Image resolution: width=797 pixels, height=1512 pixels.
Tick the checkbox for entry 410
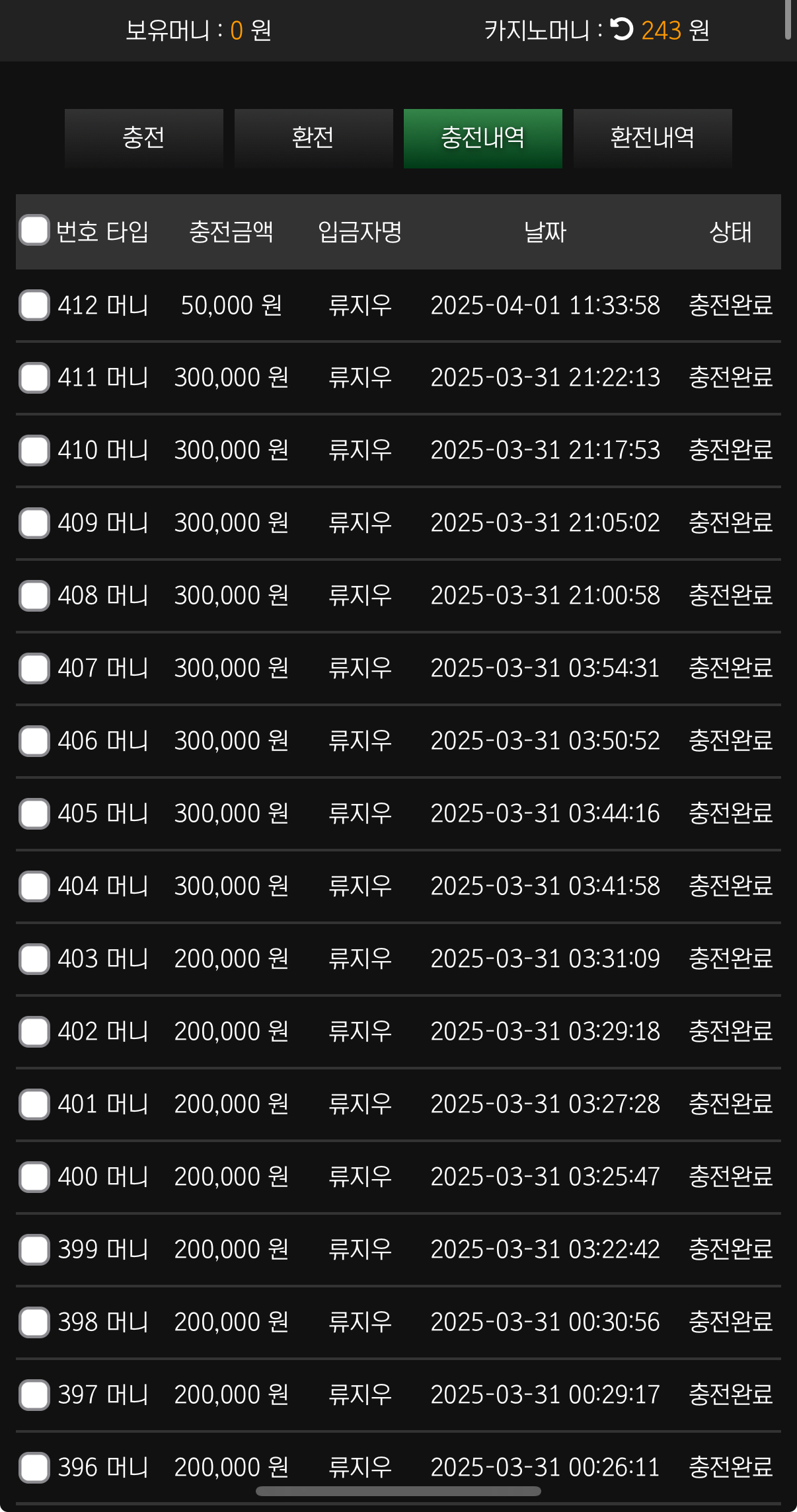(x=34, y=450)
